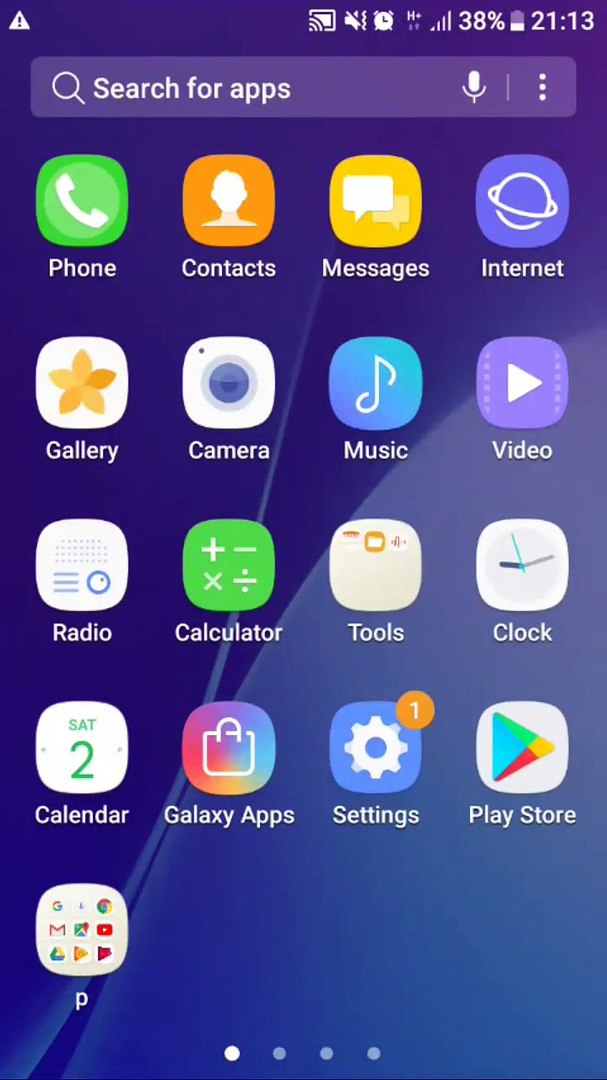Launch the Camera
The width and height of the screenshot is (607, 1080).
point(229,384)
